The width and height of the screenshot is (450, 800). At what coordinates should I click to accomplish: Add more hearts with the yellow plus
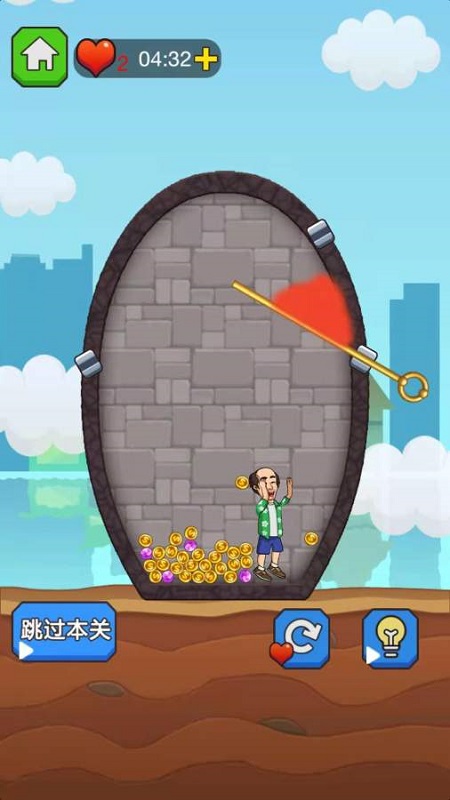206,60
